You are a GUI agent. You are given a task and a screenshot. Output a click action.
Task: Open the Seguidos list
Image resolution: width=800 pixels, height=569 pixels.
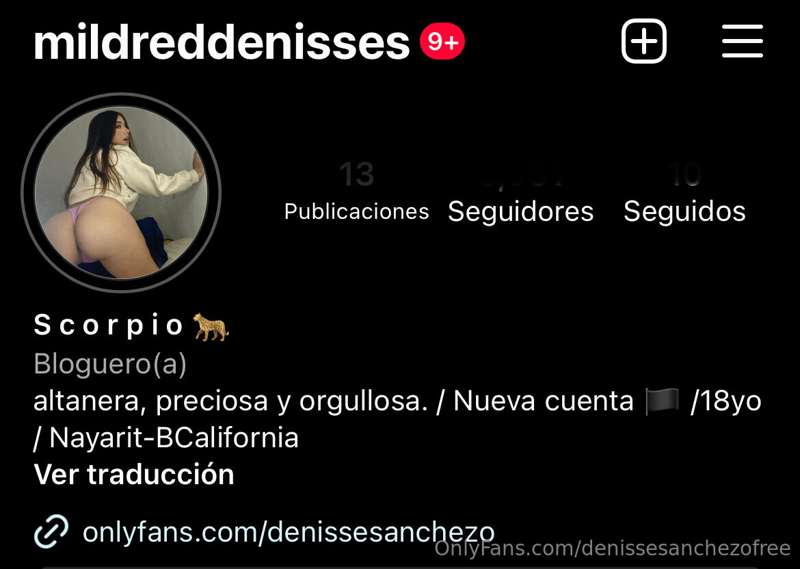point(684,194)
